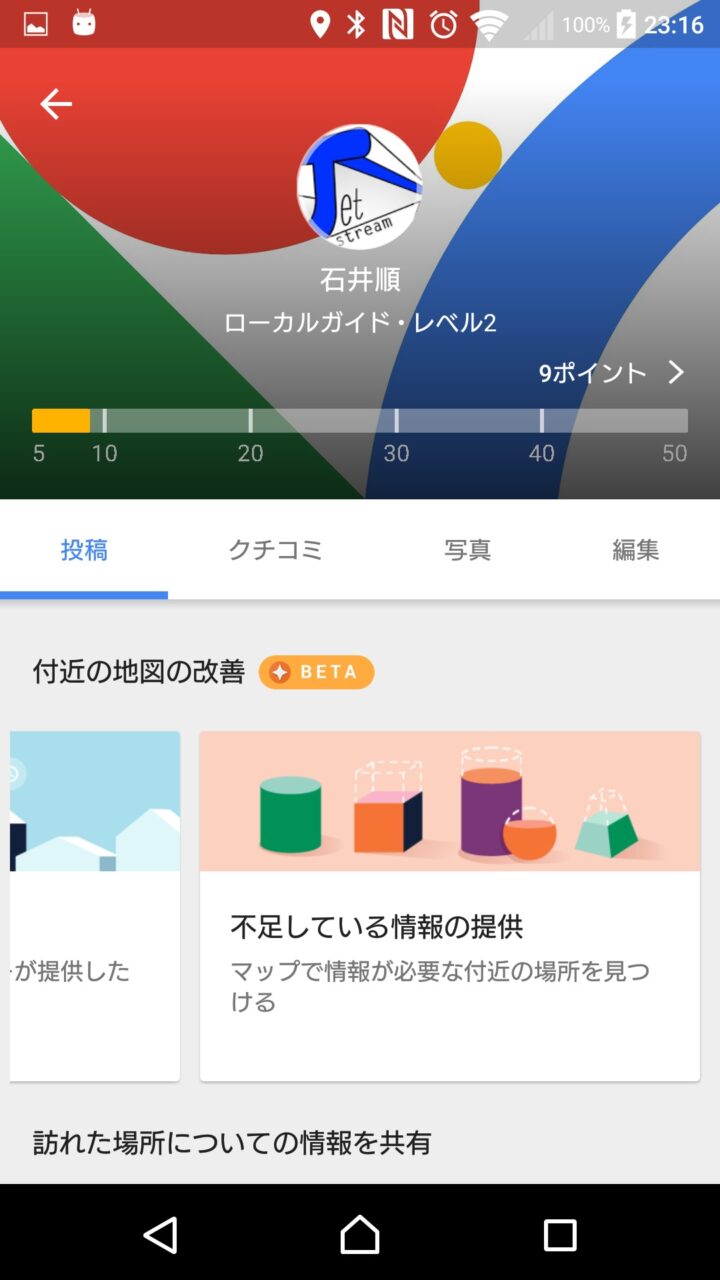The image size is (720, 1280).
Task: Tap the system home button
Action: [360, 1235]
